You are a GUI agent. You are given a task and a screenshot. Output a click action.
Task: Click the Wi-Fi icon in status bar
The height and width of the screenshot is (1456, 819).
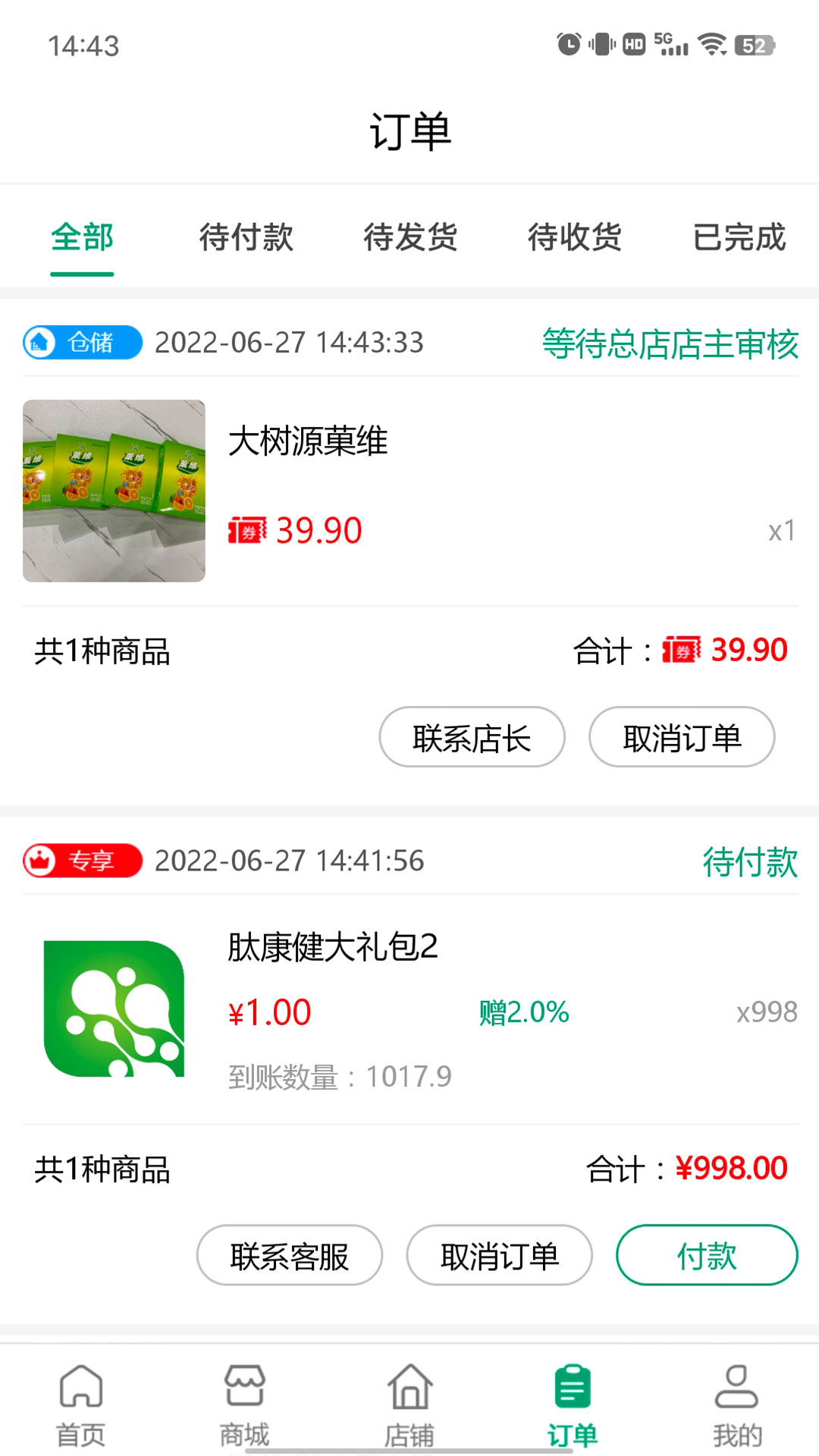click(711, 44)
